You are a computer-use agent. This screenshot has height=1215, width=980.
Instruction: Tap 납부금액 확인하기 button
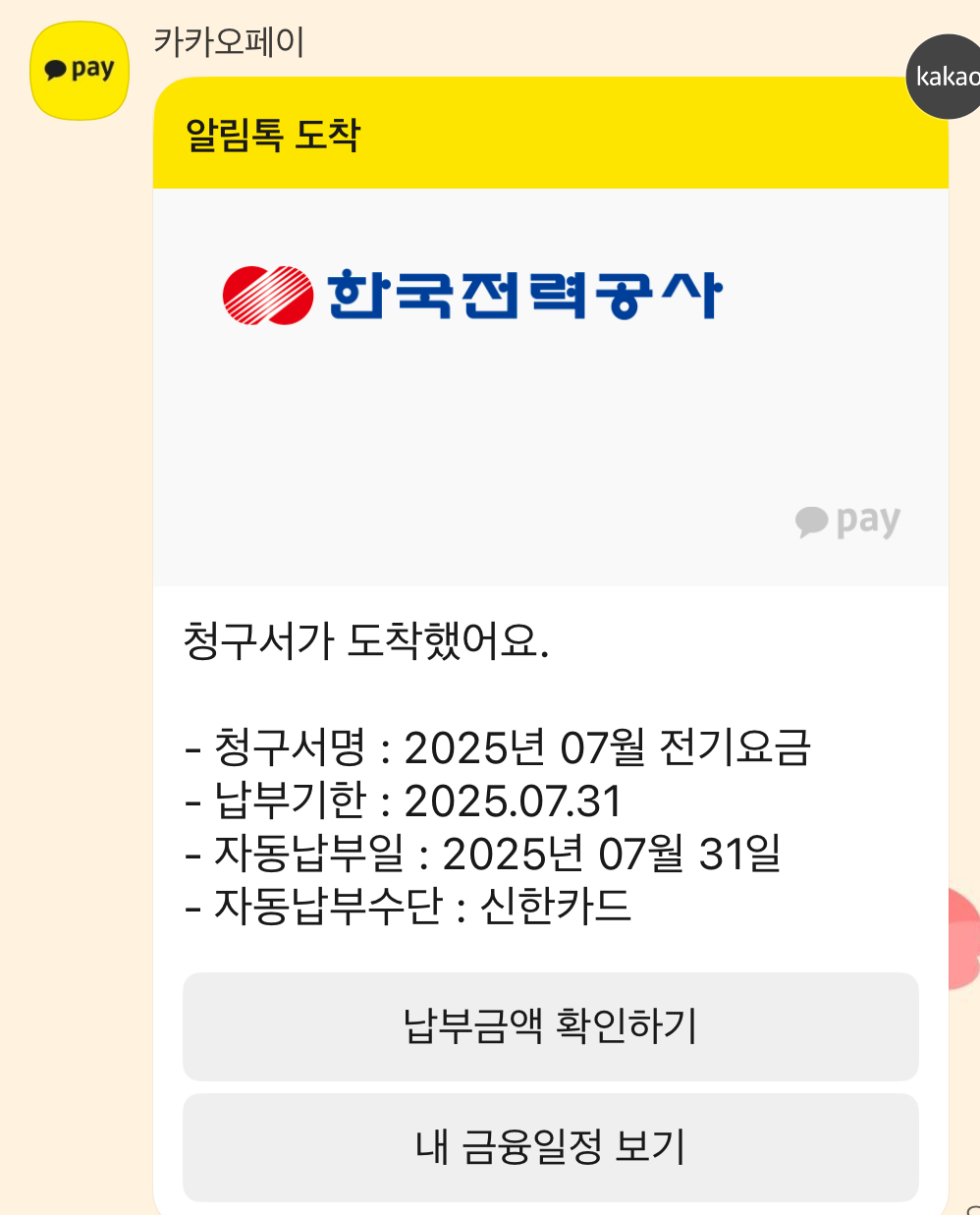[x=550, y=1026]
